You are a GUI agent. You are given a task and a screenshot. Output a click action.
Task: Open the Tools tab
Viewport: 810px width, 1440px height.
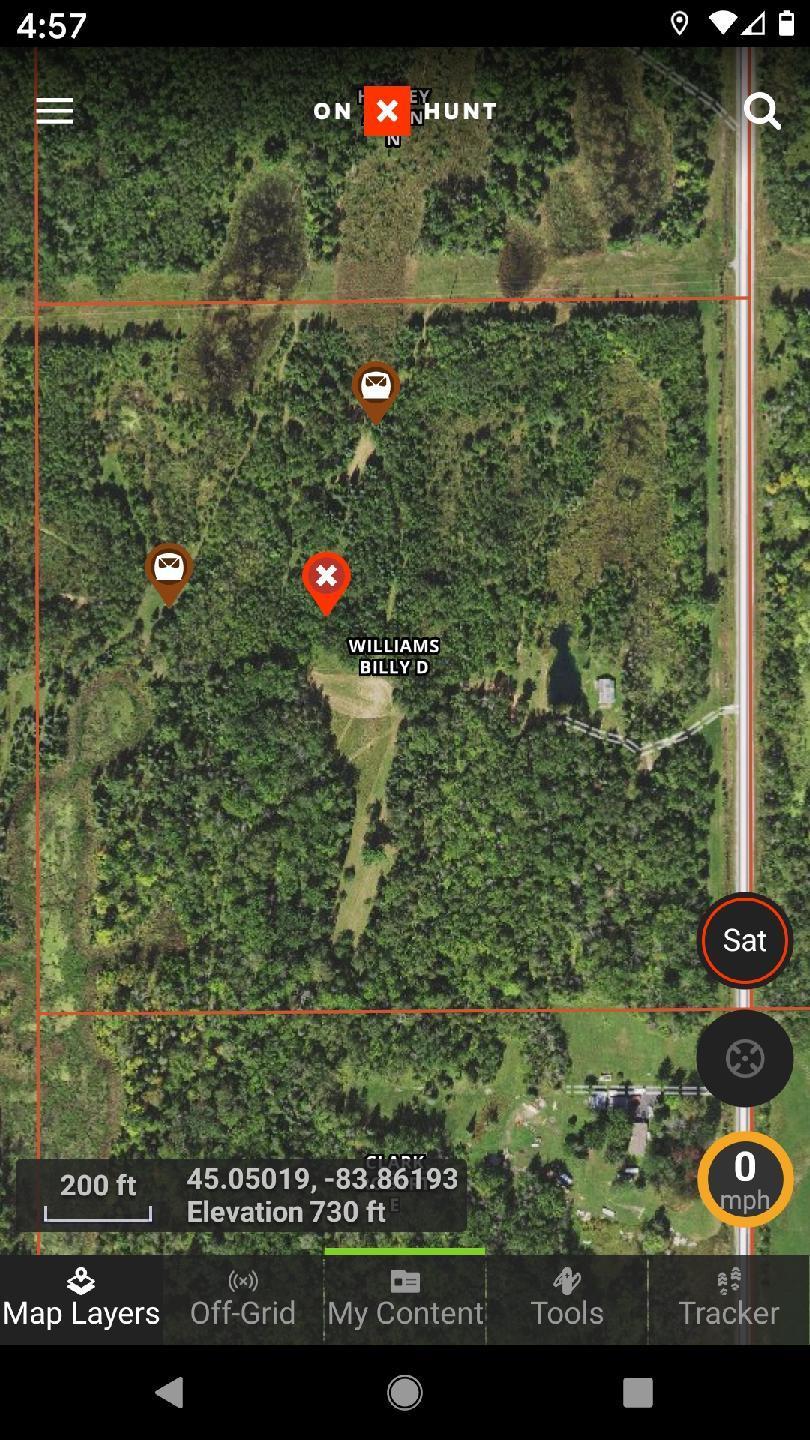pyautogui.click(x=567, y=1299)
